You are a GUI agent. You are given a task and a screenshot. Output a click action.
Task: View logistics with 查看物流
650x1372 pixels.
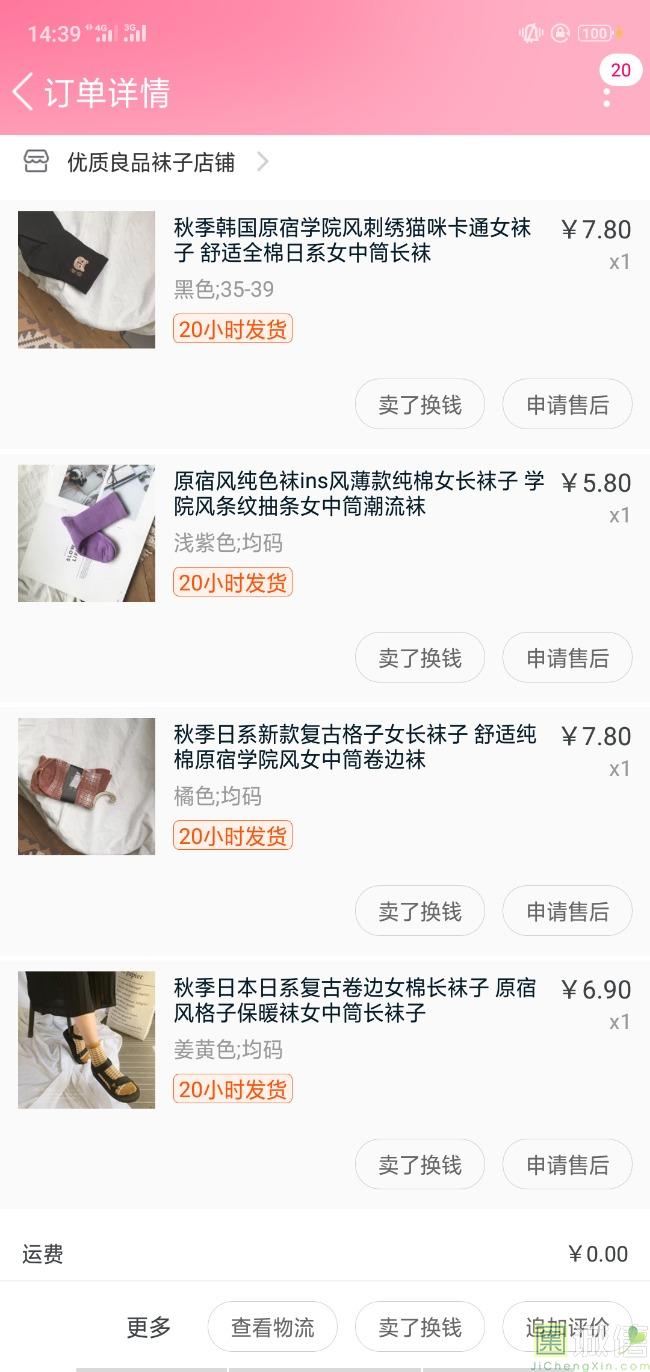click(x=272, y=1327)
